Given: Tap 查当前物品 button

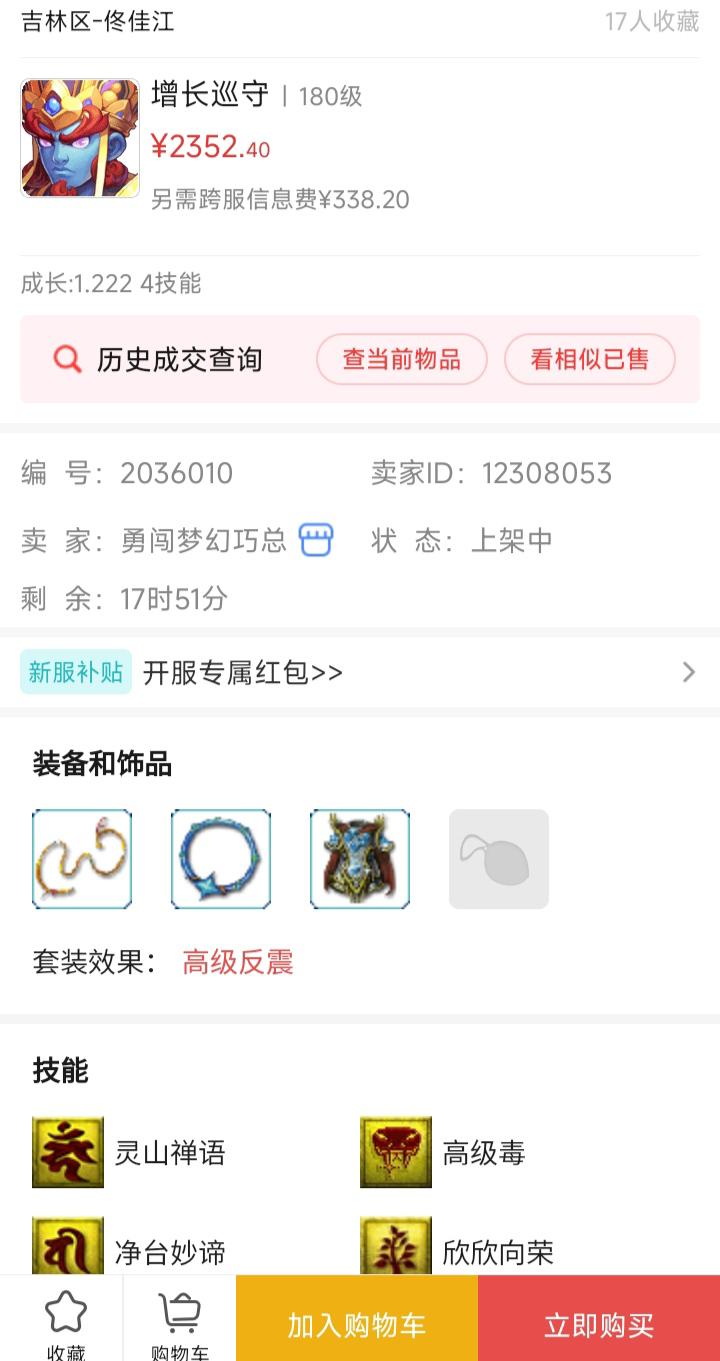Looking at the screenshot, I should 401,360.
